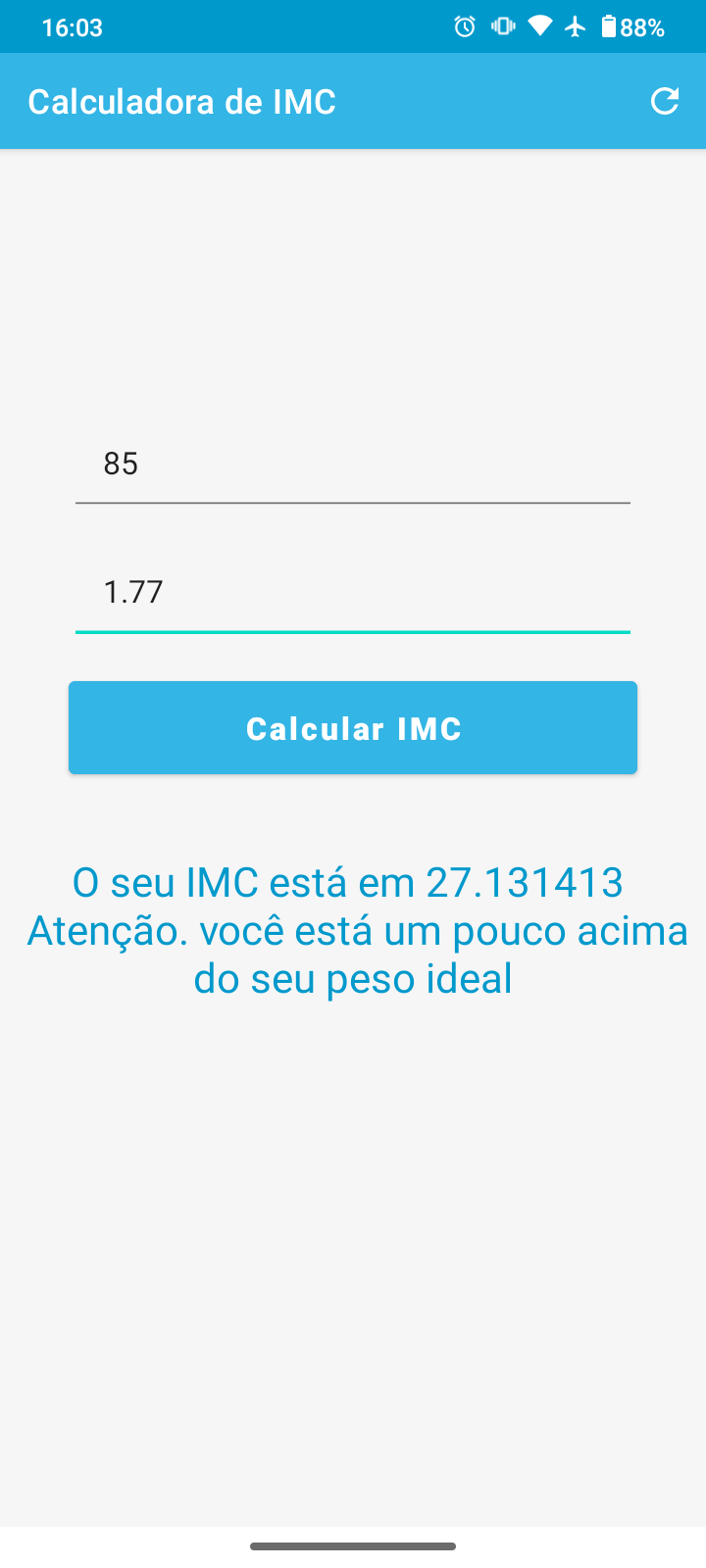Tap the gray underline of the weight field
This screenshot has width=706, height=1568.
point(353,505)
